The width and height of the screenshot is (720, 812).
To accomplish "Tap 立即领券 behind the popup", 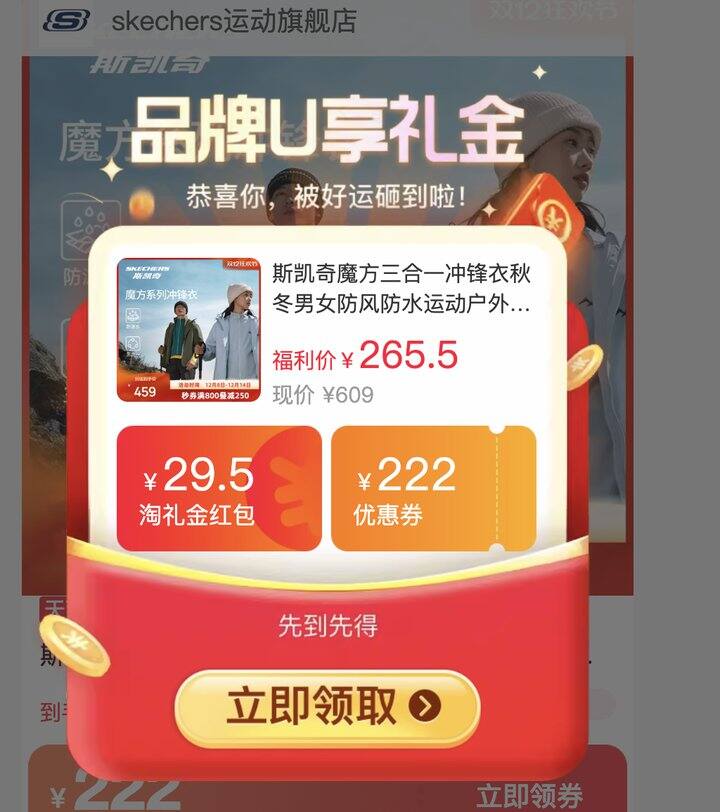I will click(x=529, y=796).
